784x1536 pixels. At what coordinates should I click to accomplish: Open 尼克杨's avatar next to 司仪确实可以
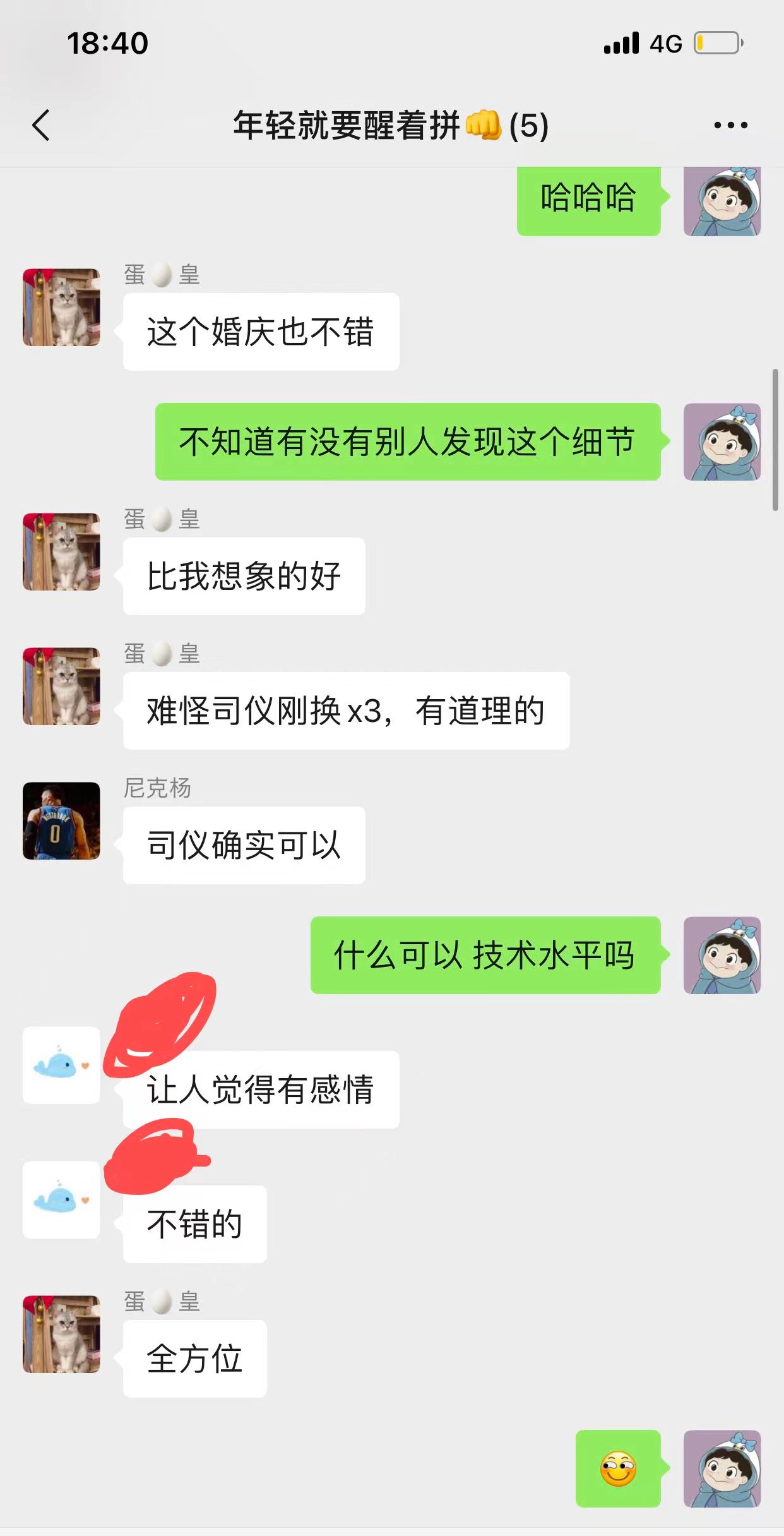[x=61, y=820]
